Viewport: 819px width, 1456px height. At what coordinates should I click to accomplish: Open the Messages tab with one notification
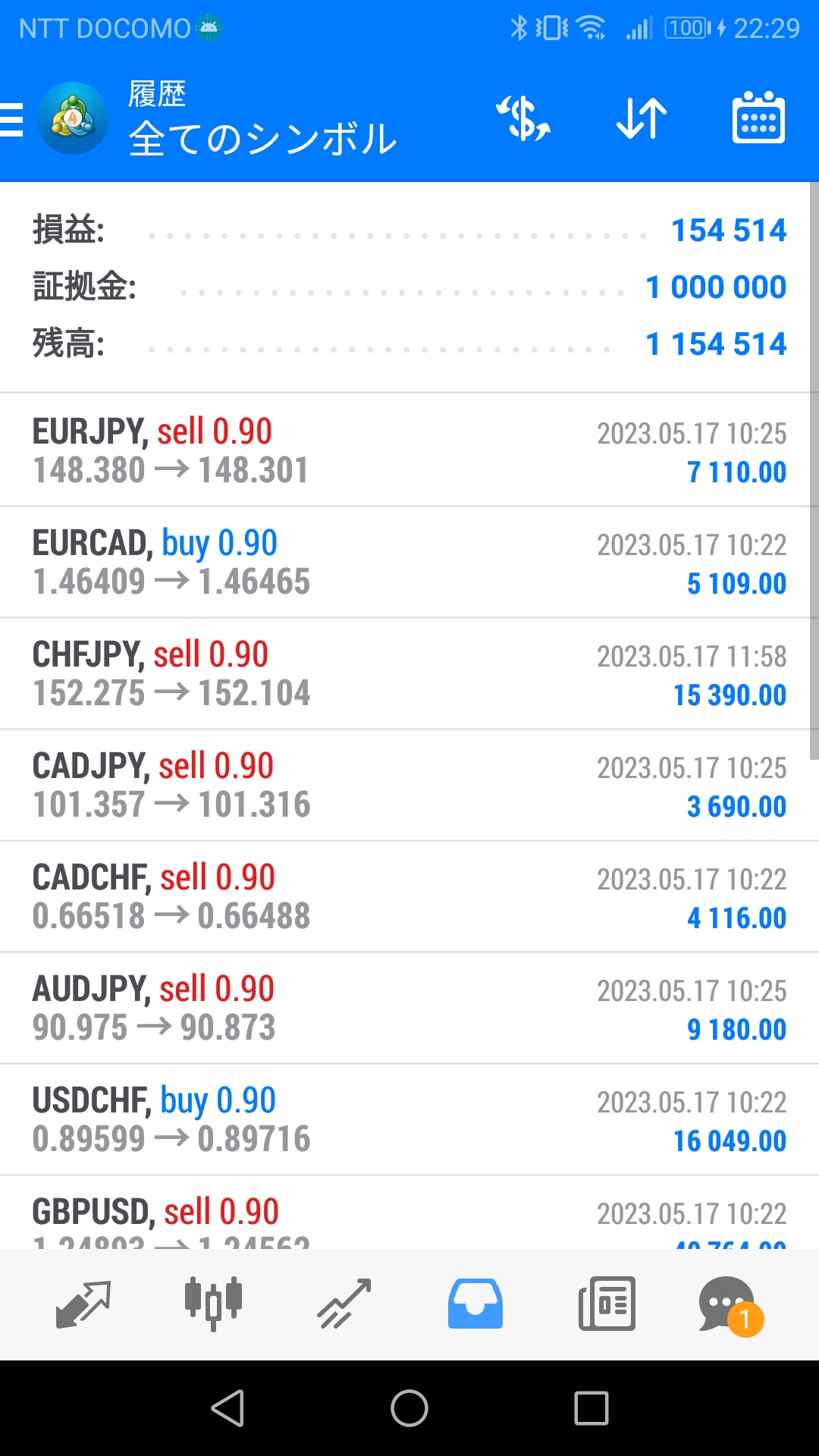pyautogui.click(x=728, y=1304)
